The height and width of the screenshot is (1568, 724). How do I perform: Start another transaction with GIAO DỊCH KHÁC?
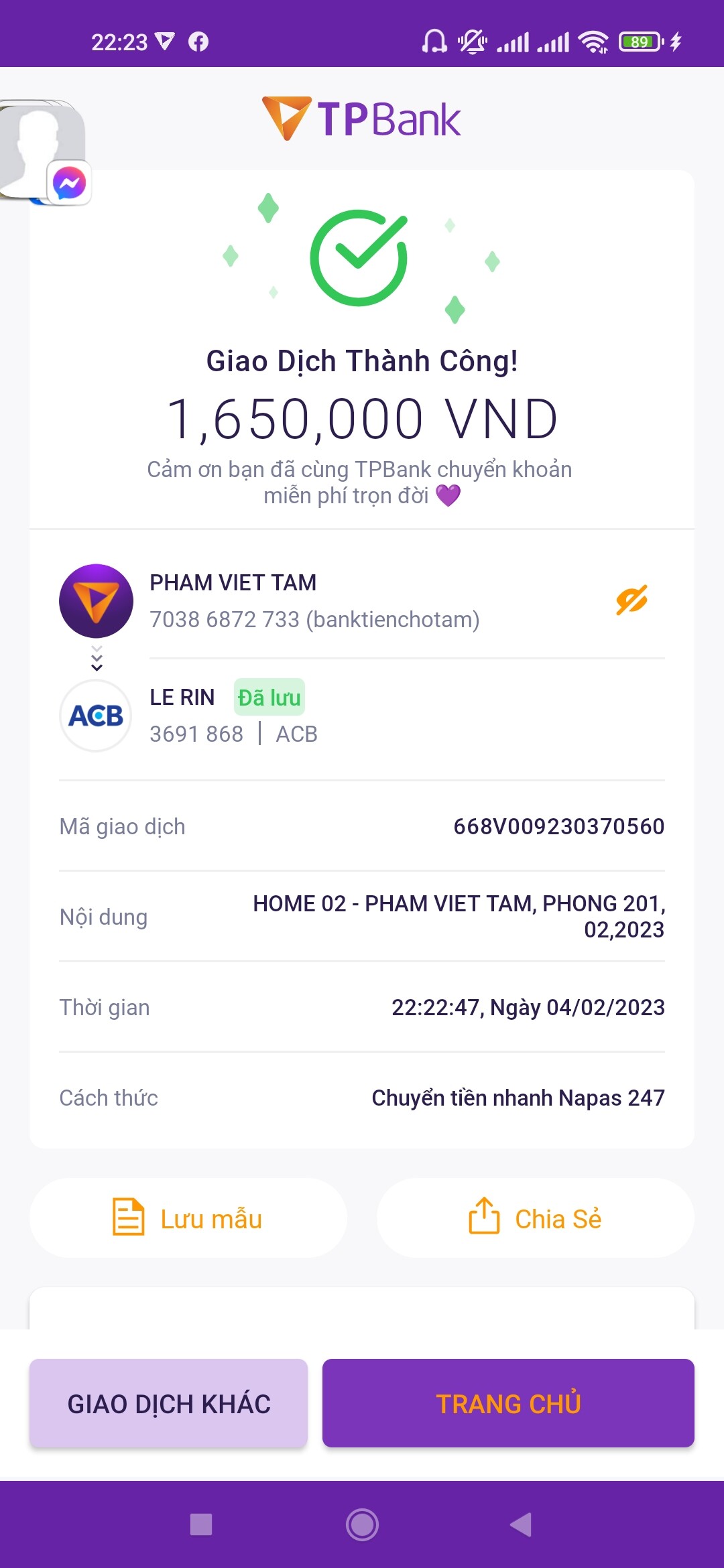[168, 1403]
